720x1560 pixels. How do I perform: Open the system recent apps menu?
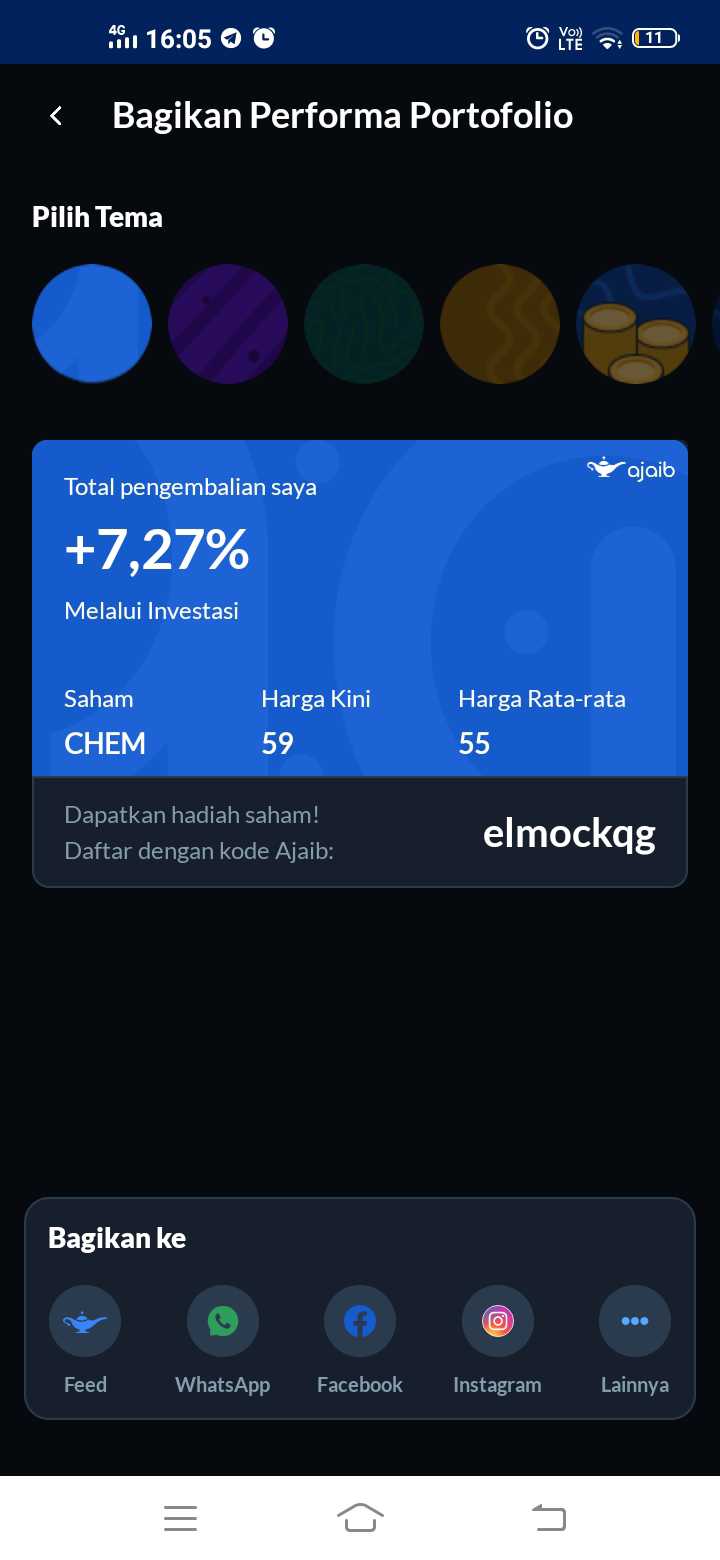180,1518
